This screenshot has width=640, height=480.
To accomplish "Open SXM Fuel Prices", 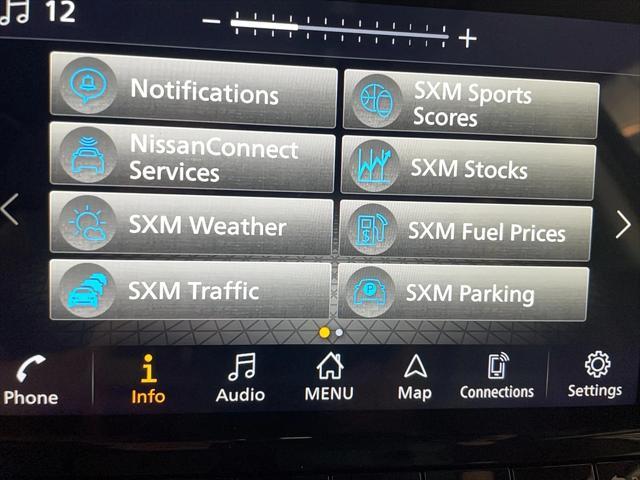I will pos(466,232).
